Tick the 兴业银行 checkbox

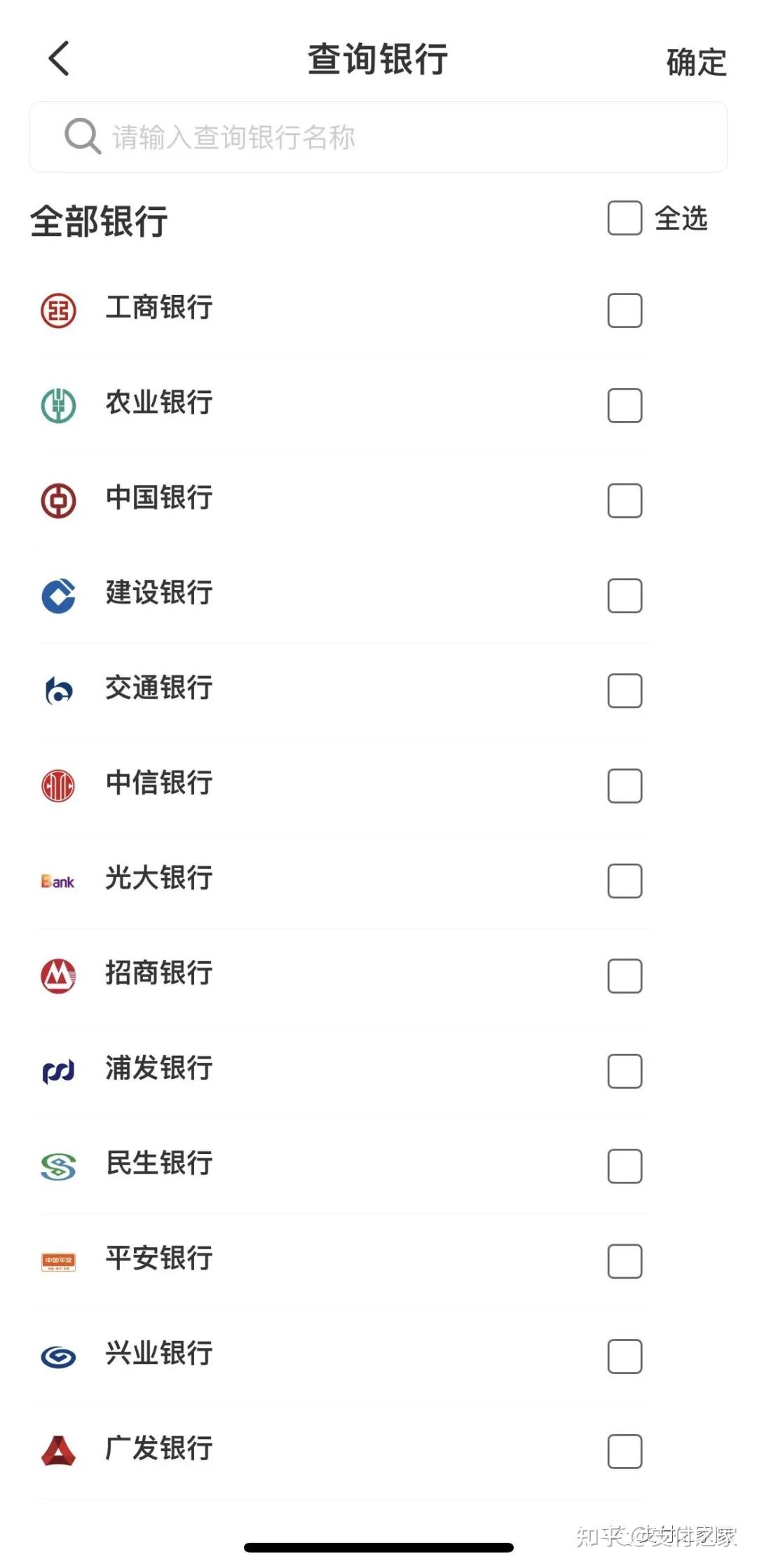[x=625, y=1356]
